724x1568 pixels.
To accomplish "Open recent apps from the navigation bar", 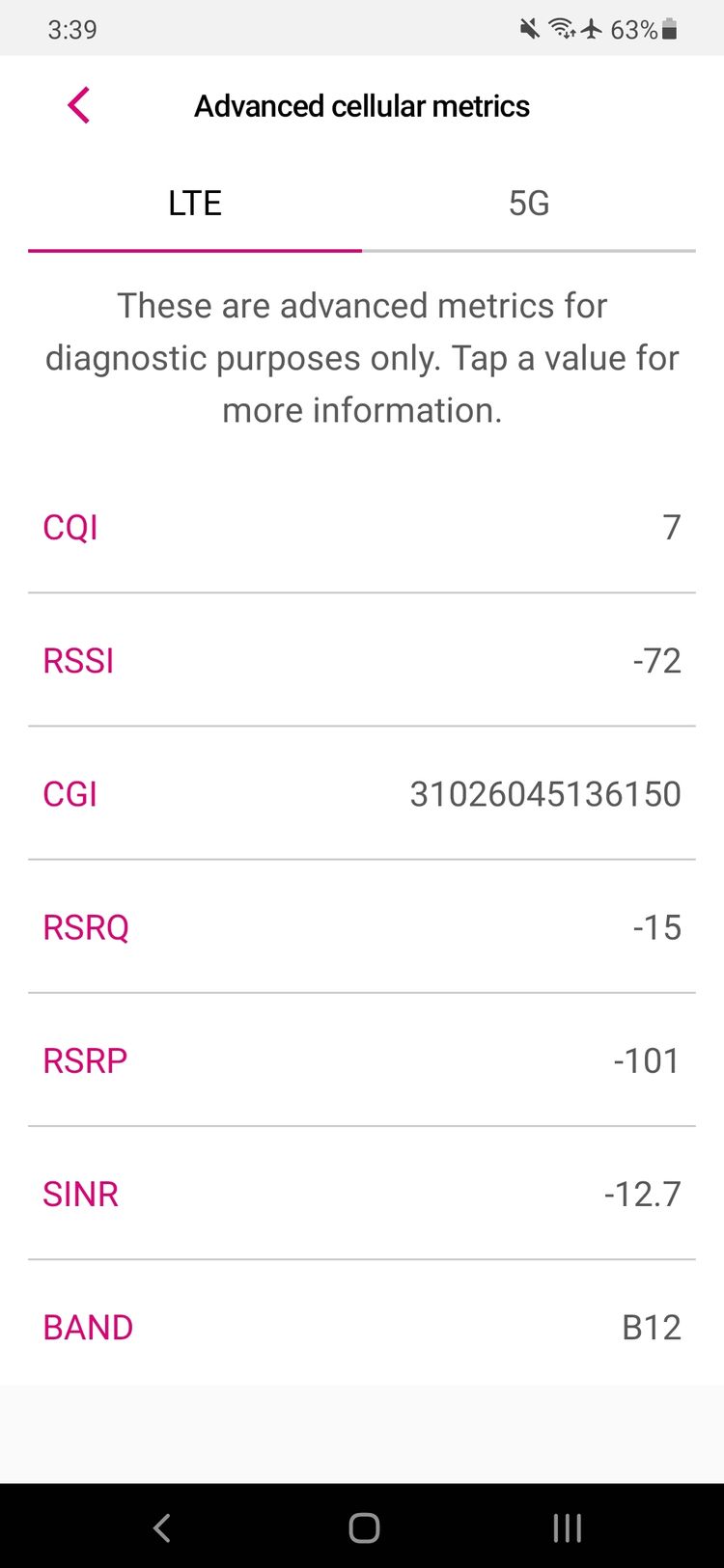I will (567, 1527).
